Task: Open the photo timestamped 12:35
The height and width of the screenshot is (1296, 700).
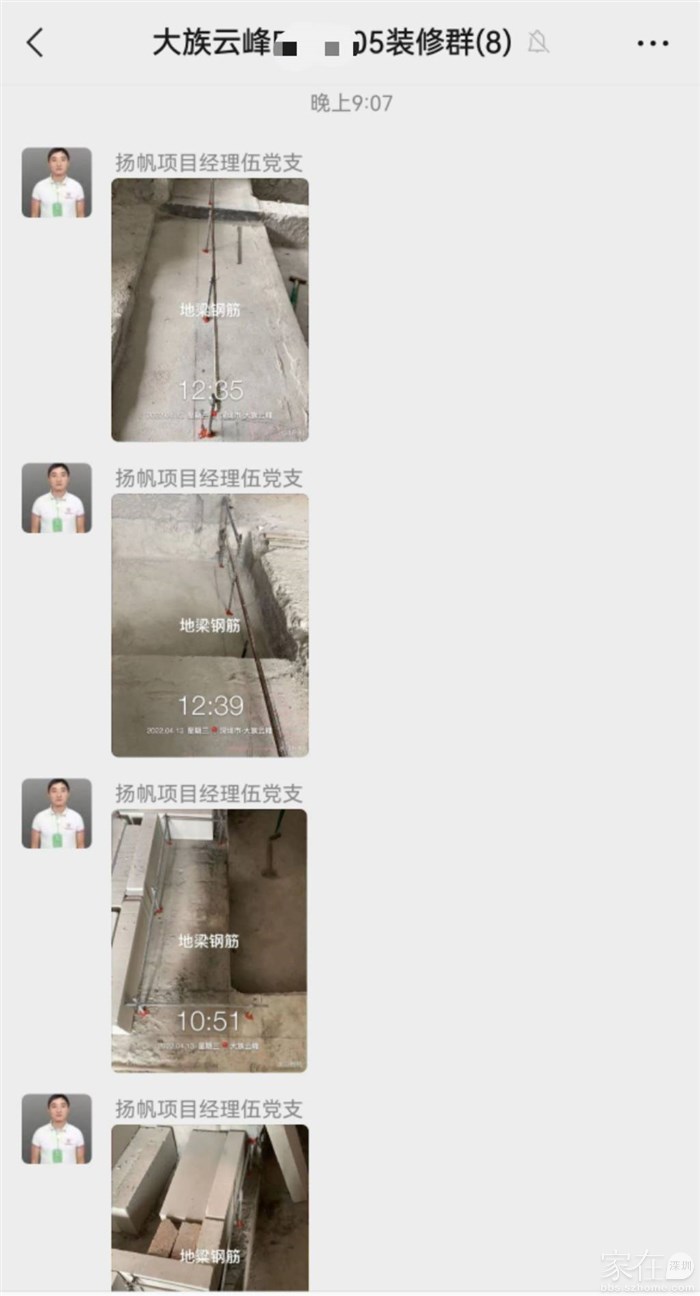Action: click(210, 309)
